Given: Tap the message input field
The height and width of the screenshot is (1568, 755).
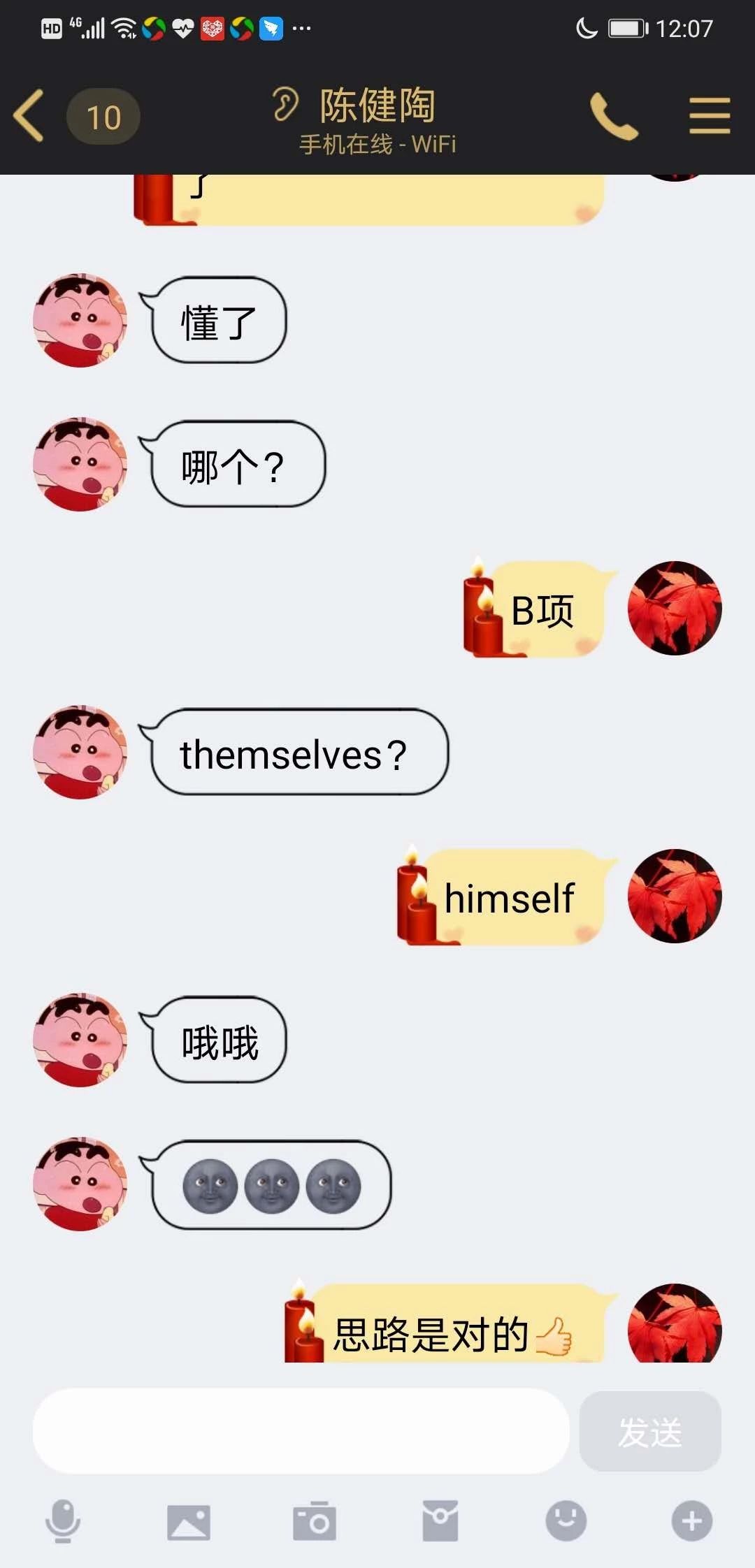Looking at the screenshot, I should click(x=301, y=1431).
